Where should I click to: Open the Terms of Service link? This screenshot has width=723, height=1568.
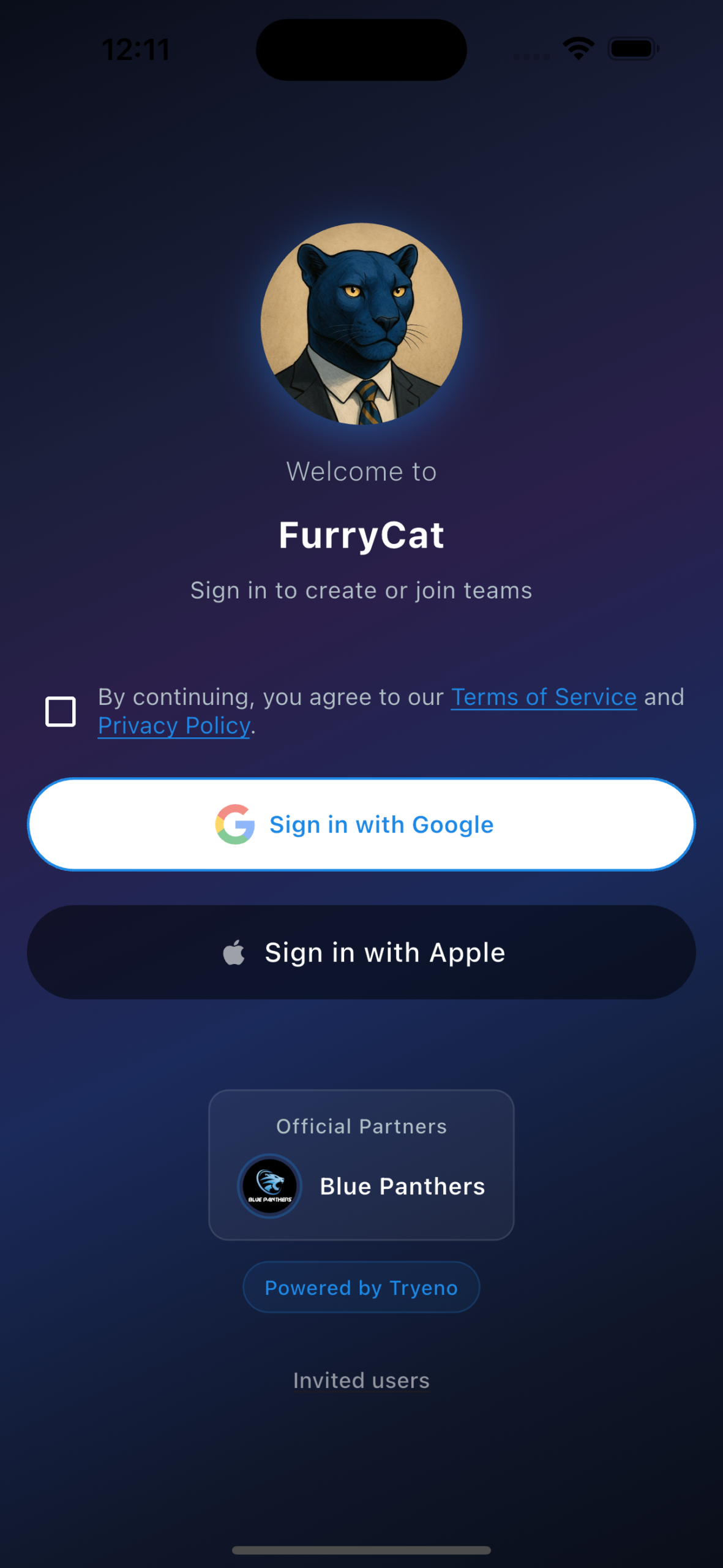tap(544, 697)
